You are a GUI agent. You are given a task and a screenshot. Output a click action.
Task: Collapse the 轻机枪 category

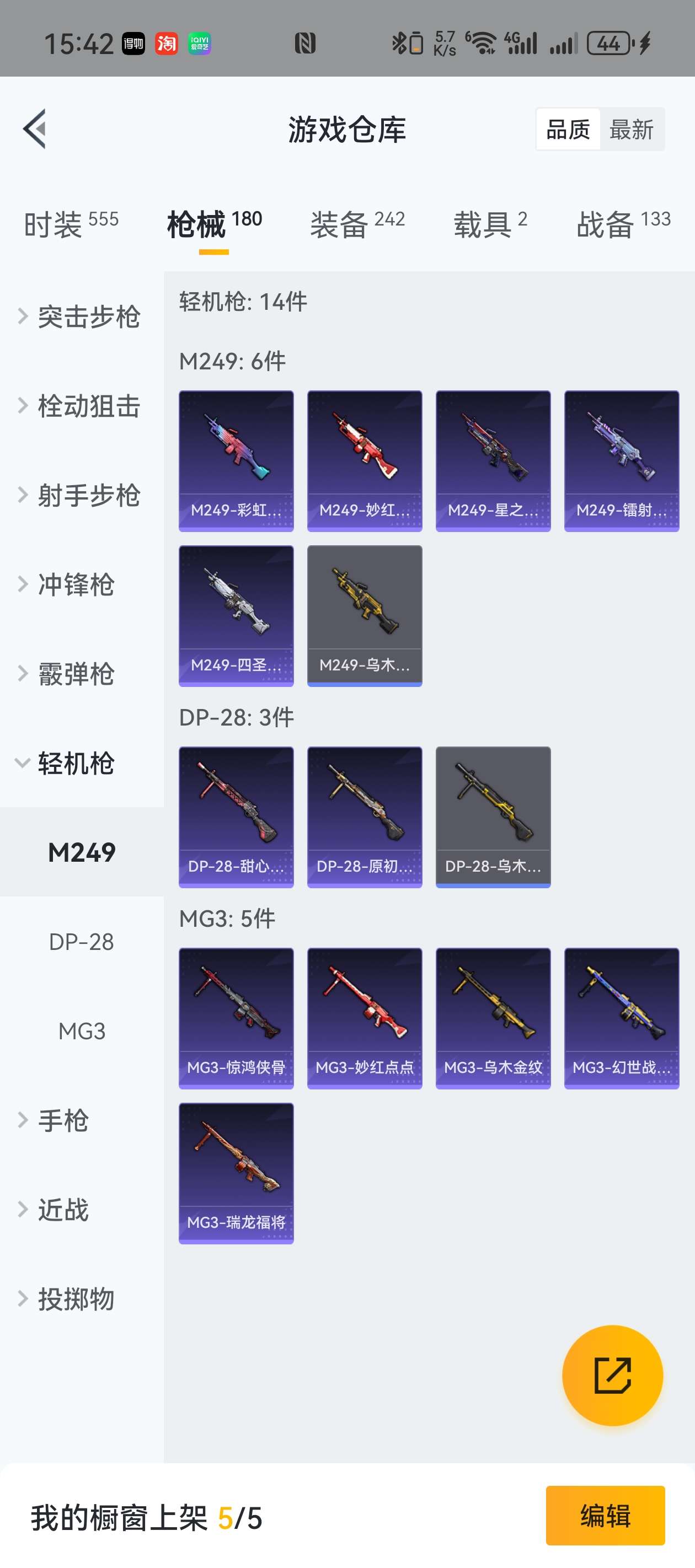coord(76,763)
